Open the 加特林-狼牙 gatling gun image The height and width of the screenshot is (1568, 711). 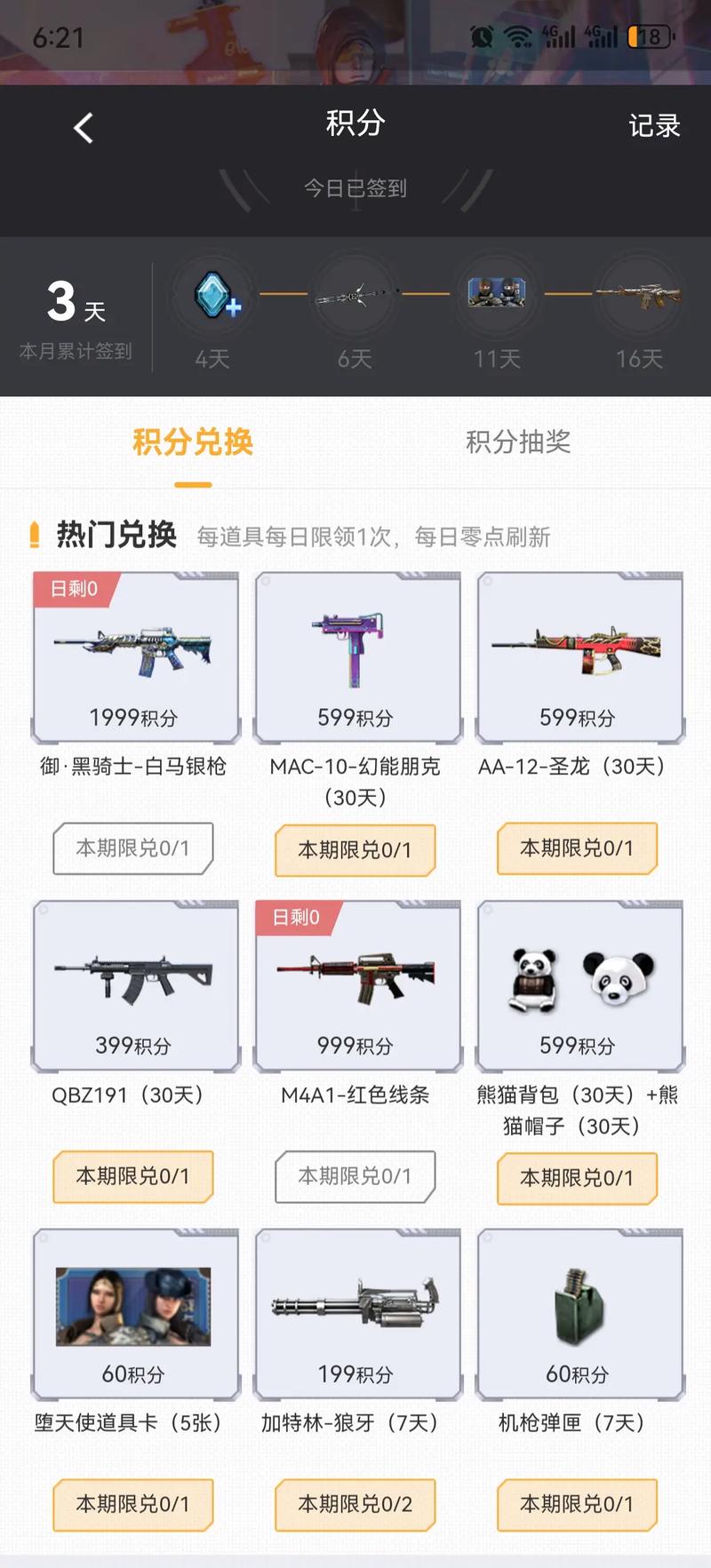[x=355, y=1306]
